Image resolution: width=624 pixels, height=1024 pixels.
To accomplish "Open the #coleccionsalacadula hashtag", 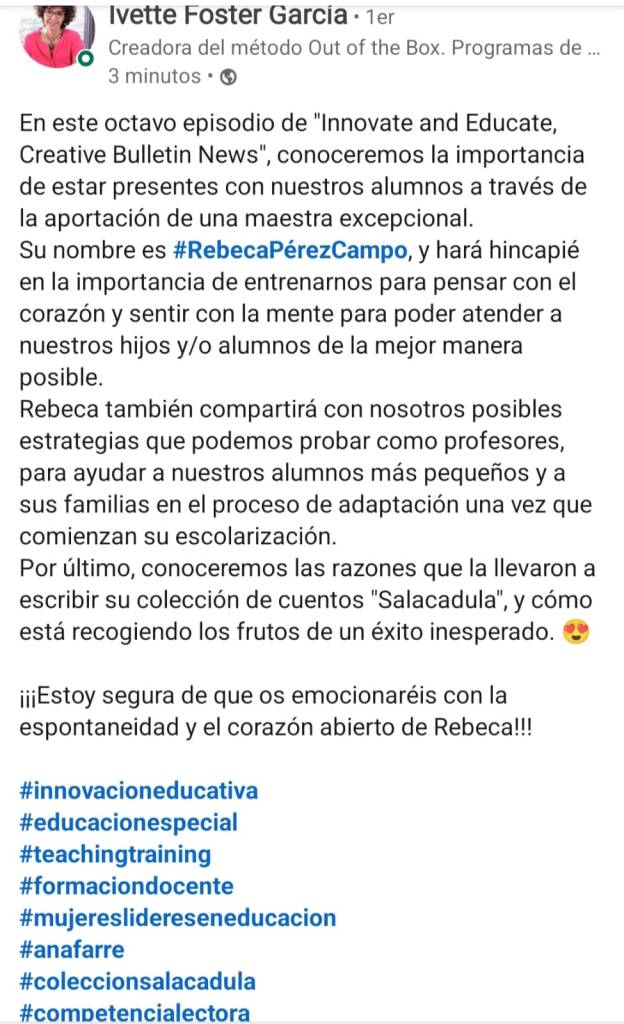I will 138,981.
